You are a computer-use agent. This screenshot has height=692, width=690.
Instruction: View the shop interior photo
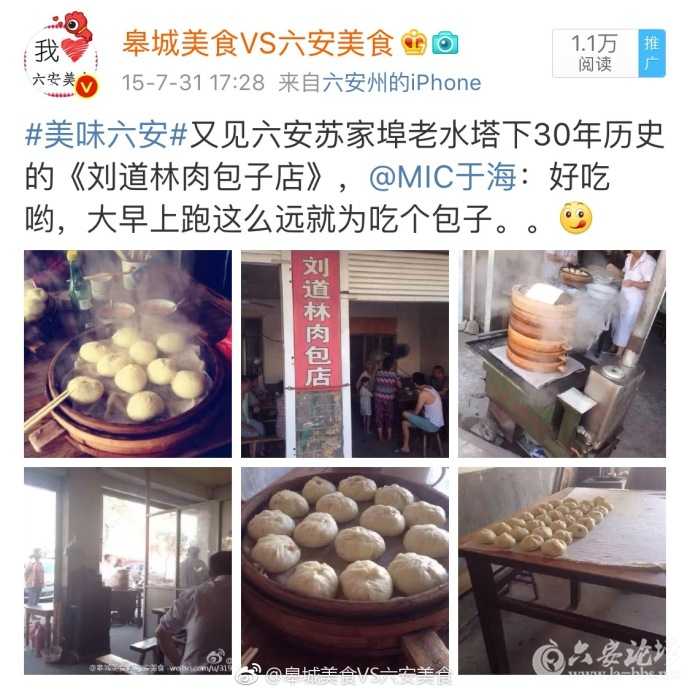127,570
